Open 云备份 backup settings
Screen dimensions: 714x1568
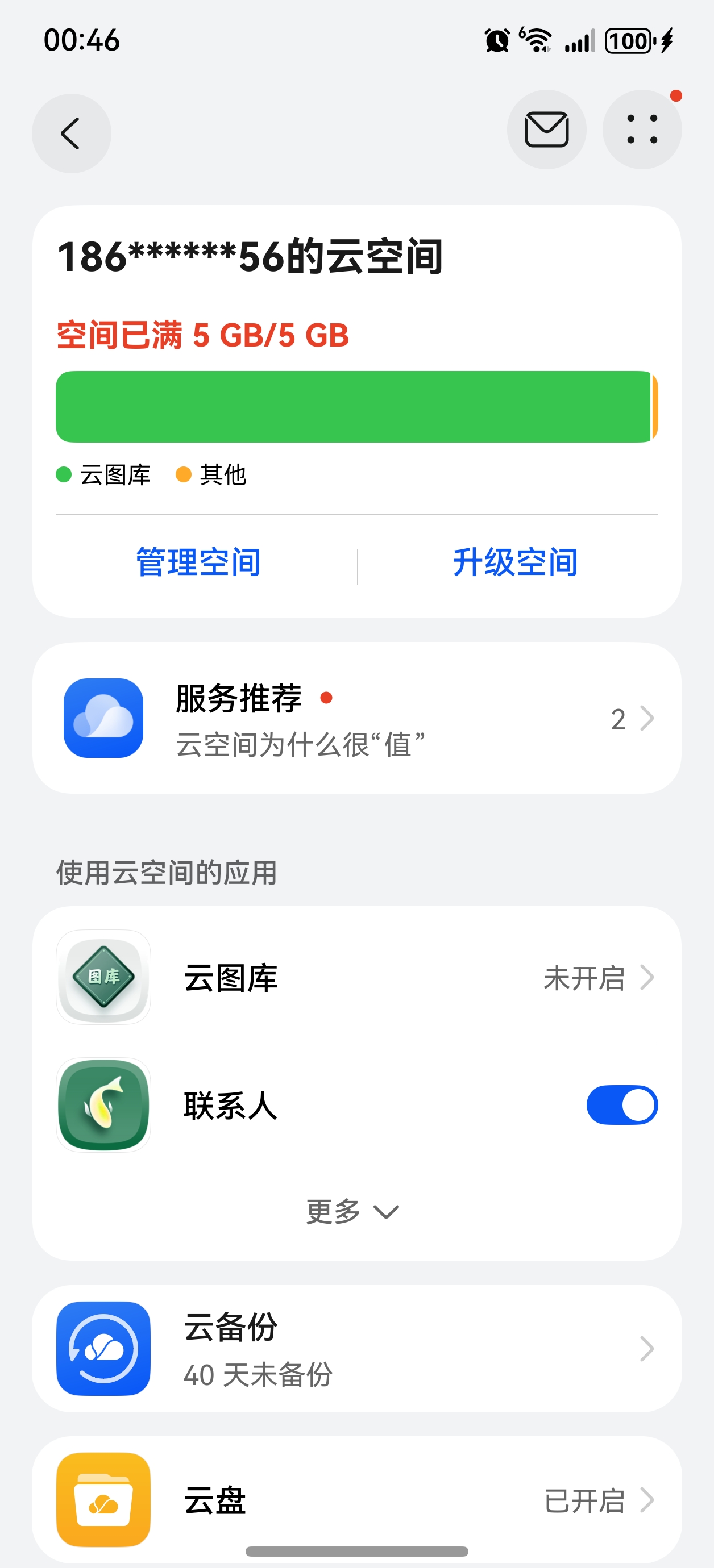coord(356,1349)
